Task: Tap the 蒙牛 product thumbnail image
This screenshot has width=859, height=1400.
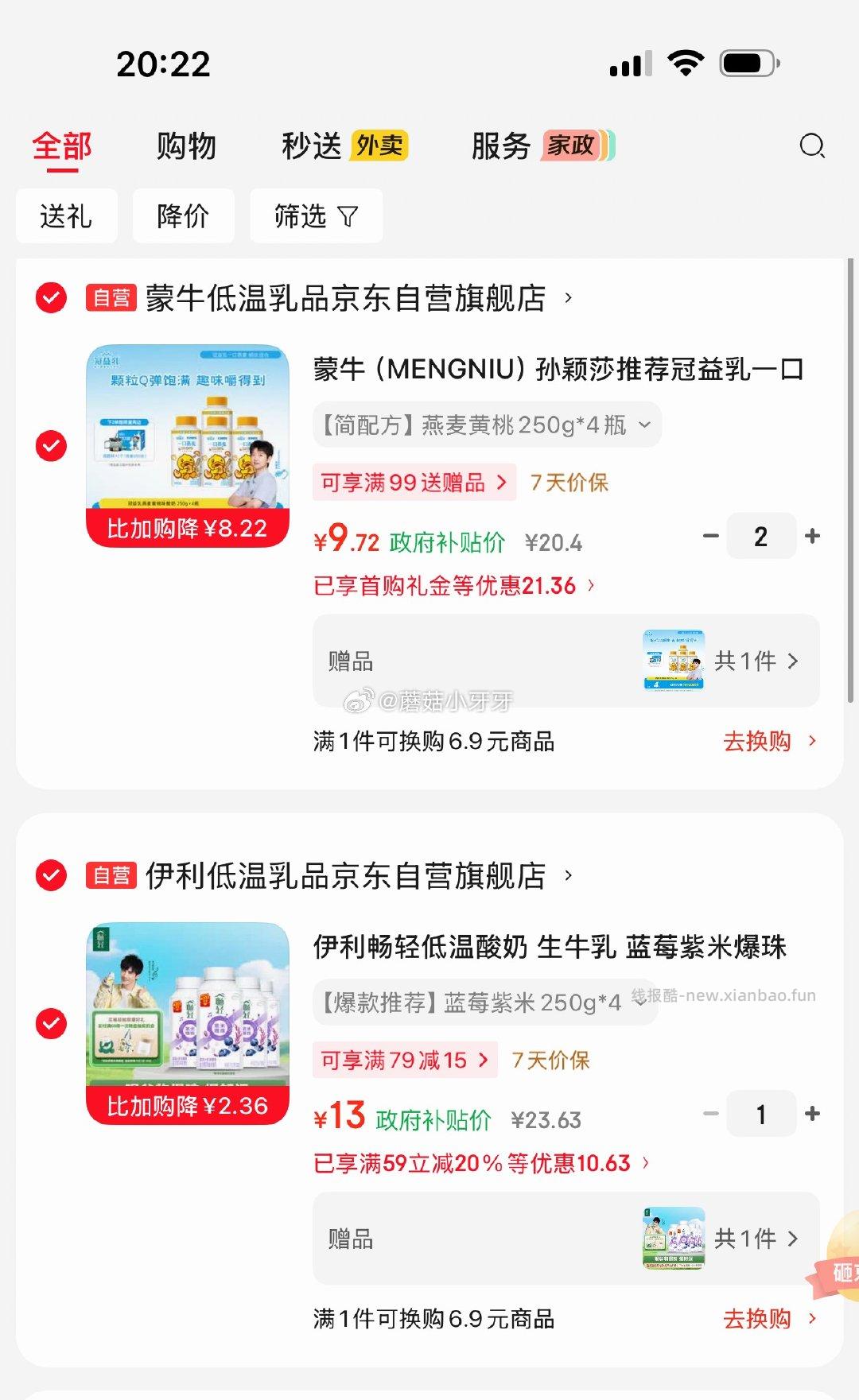Action: pyautogui.click(x=188, y=433)
